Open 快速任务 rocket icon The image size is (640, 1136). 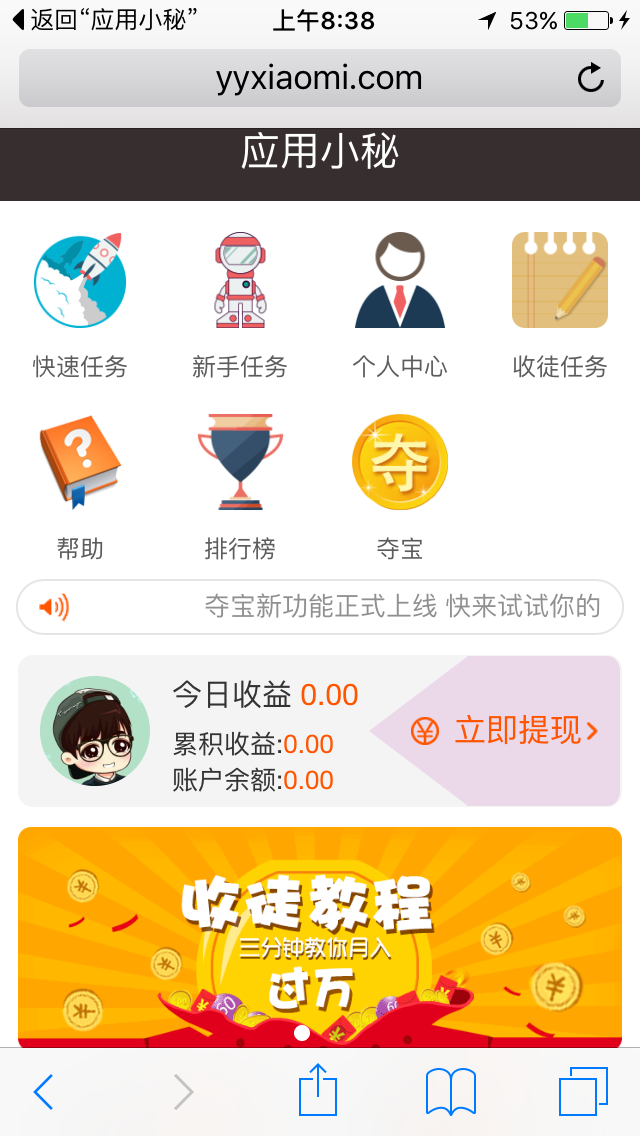click(80, 281)
